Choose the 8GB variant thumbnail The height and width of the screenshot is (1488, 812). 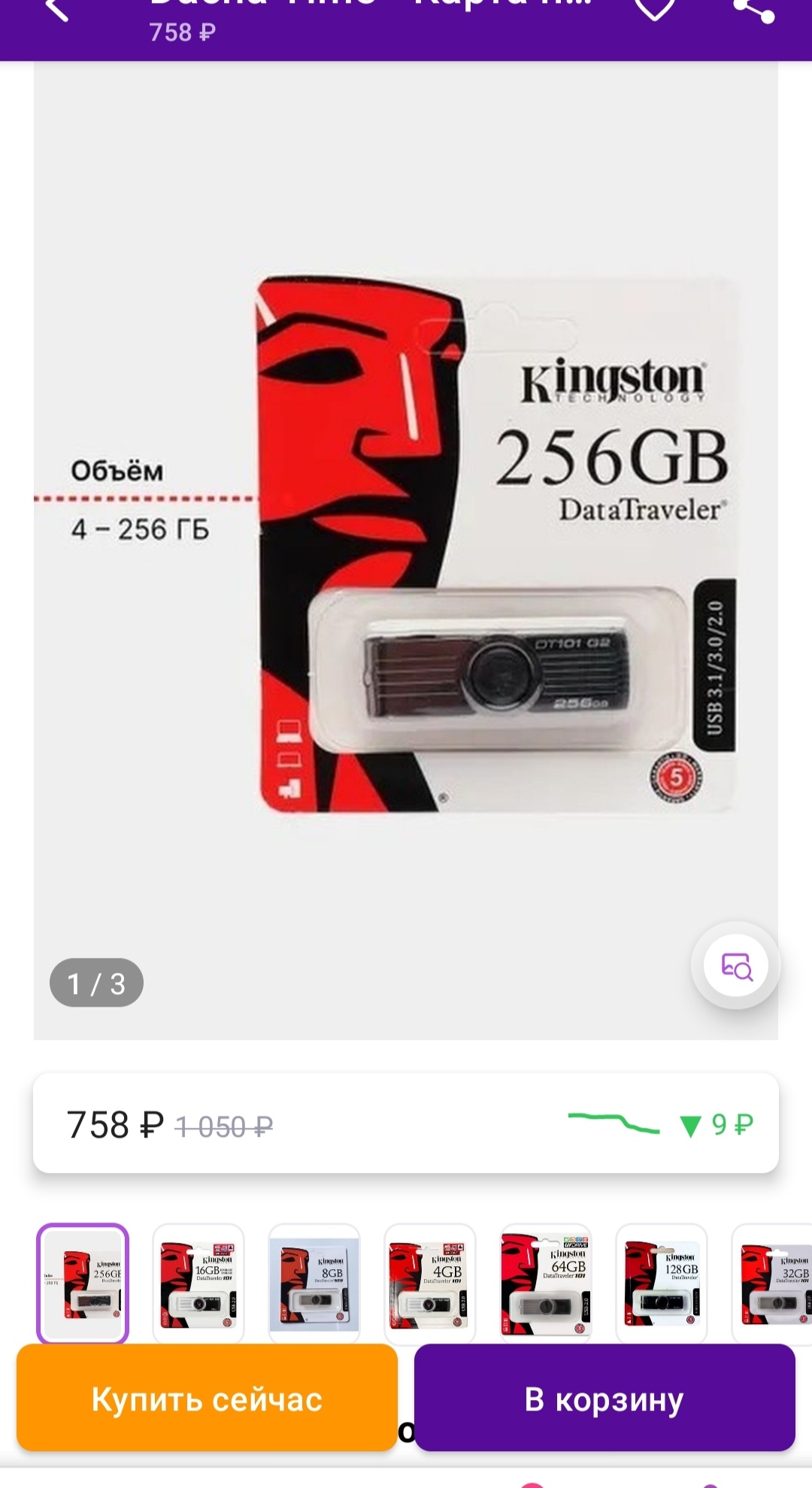coord(314,1283)
